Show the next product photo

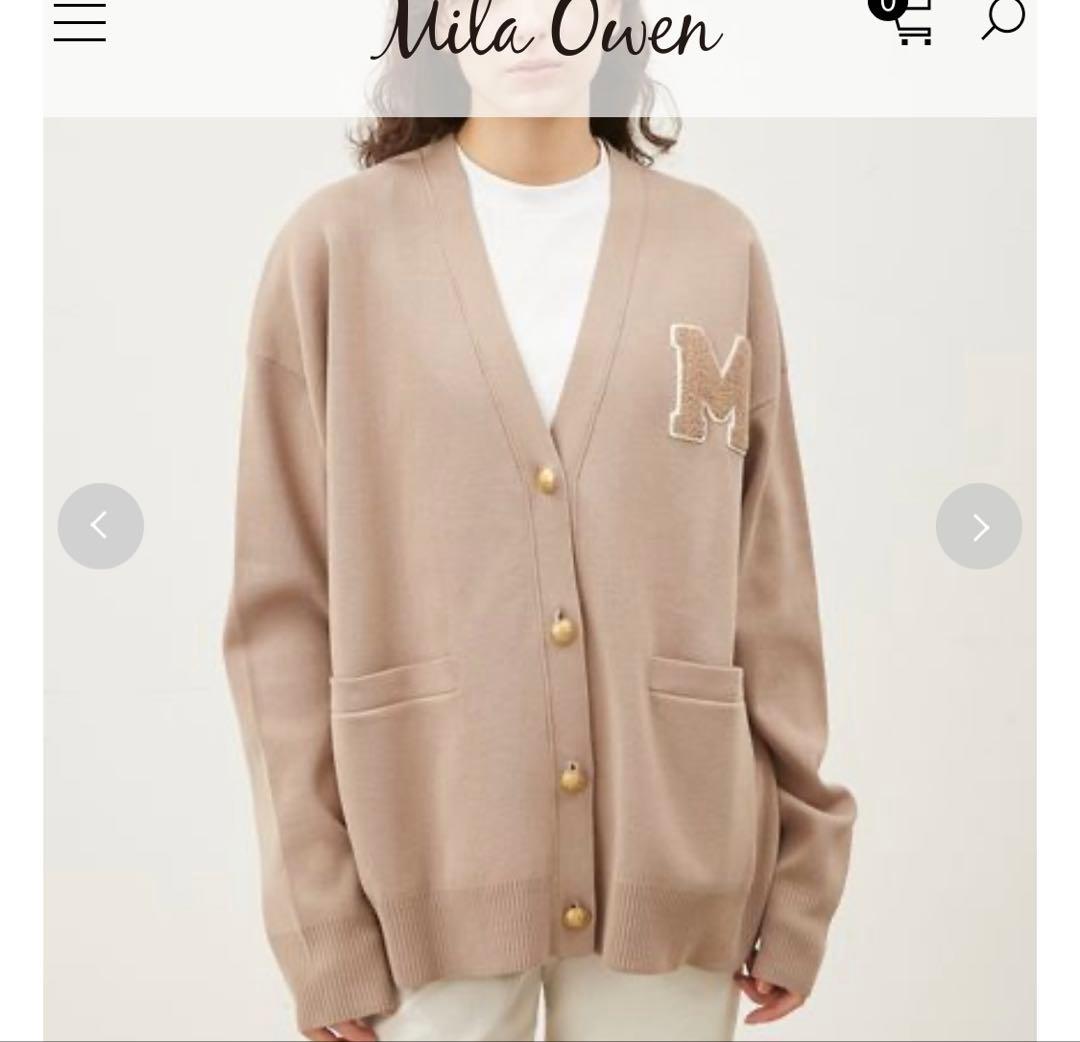[x=978, y=526]
